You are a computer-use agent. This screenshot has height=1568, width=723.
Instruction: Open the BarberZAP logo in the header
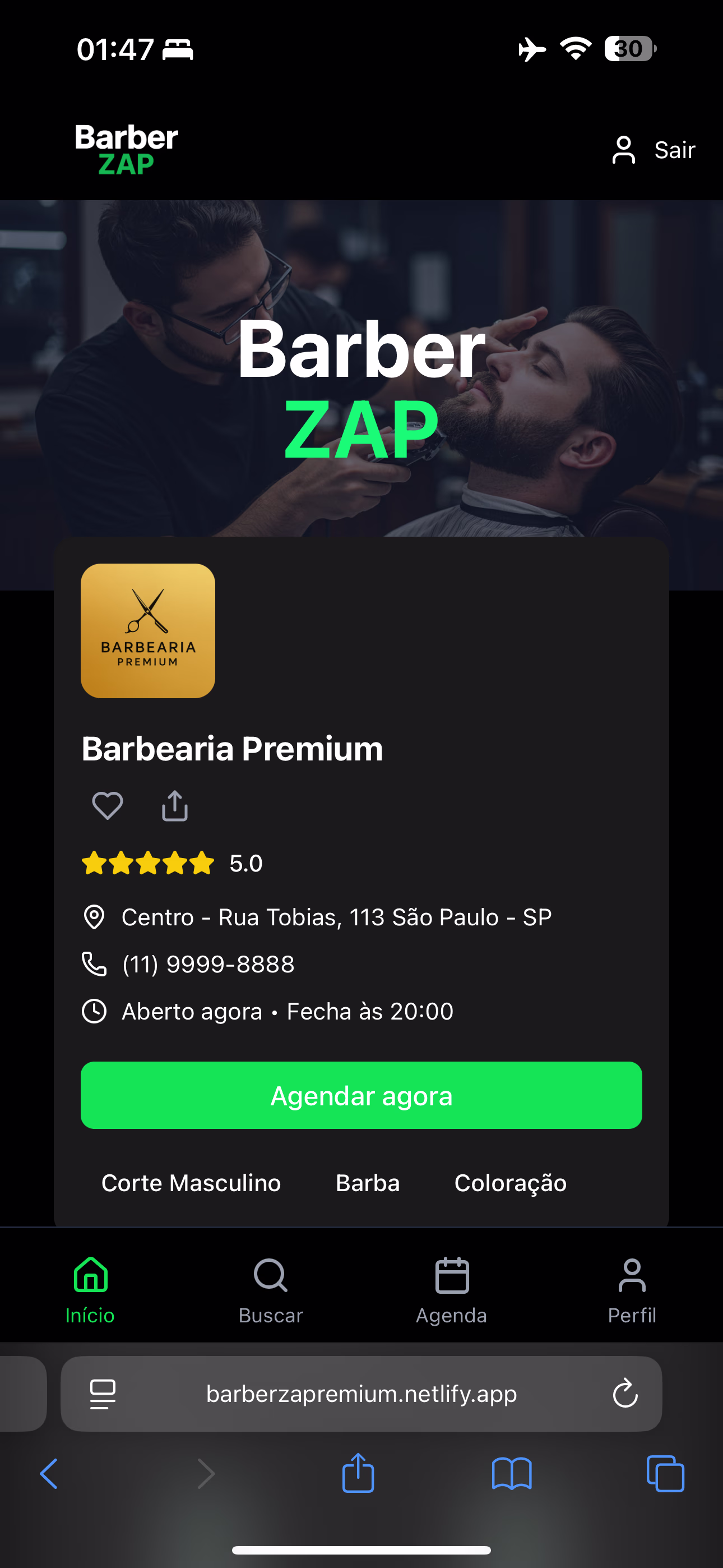click(126, 150)
